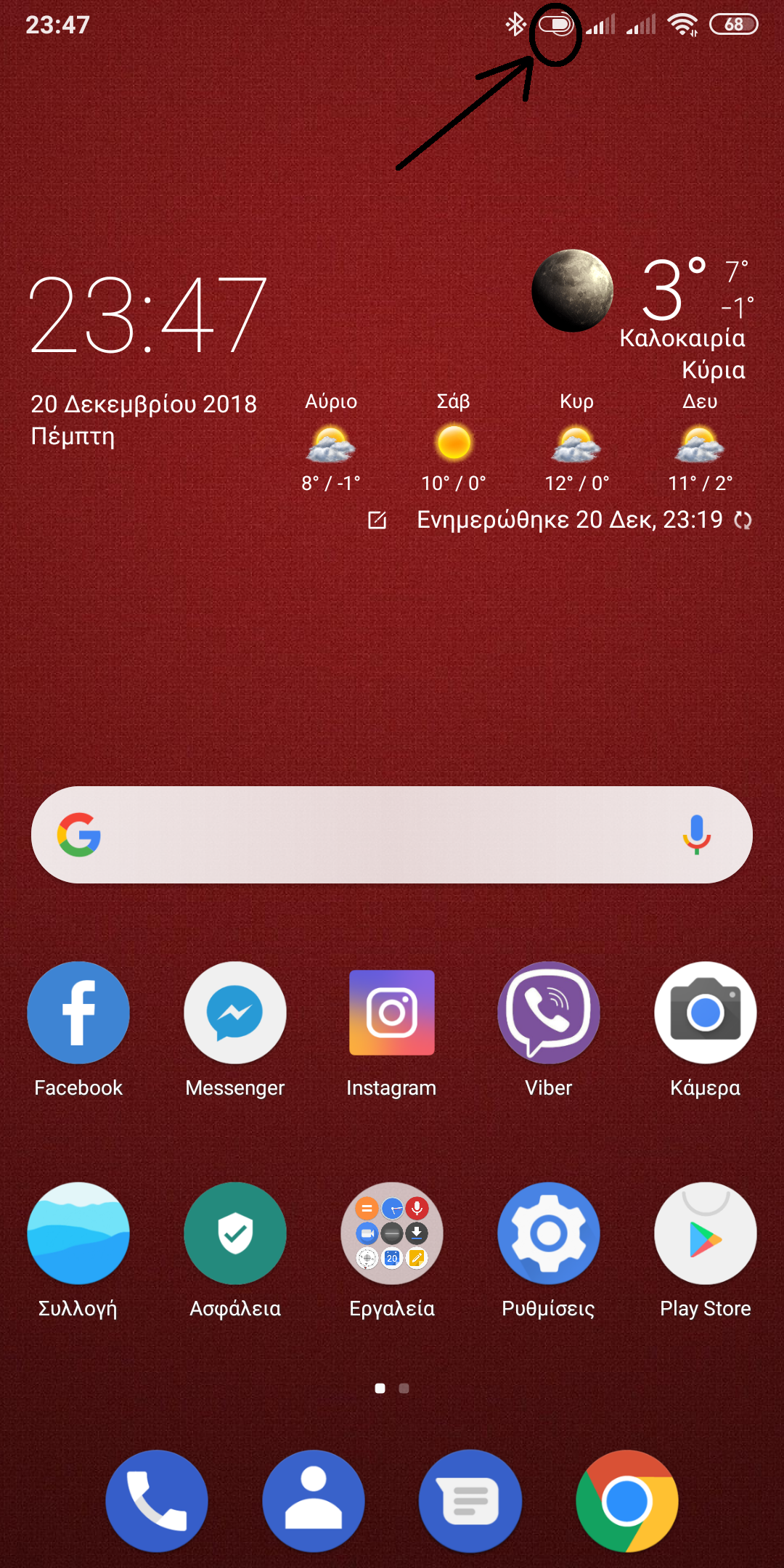Viewport: 784px width, 1568px height.
Task: Open the Κάμερα app
Action: [706, 1013]
